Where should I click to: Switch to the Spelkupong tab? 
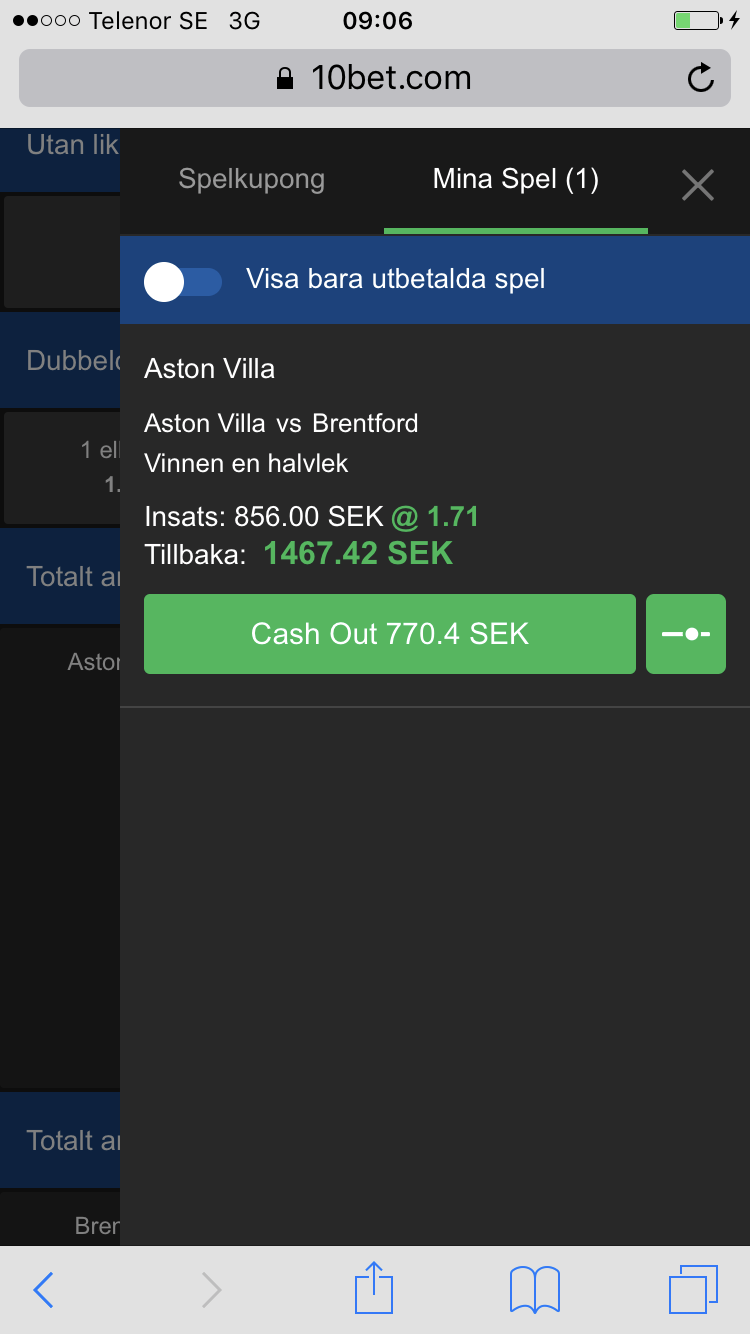(252, 180)
